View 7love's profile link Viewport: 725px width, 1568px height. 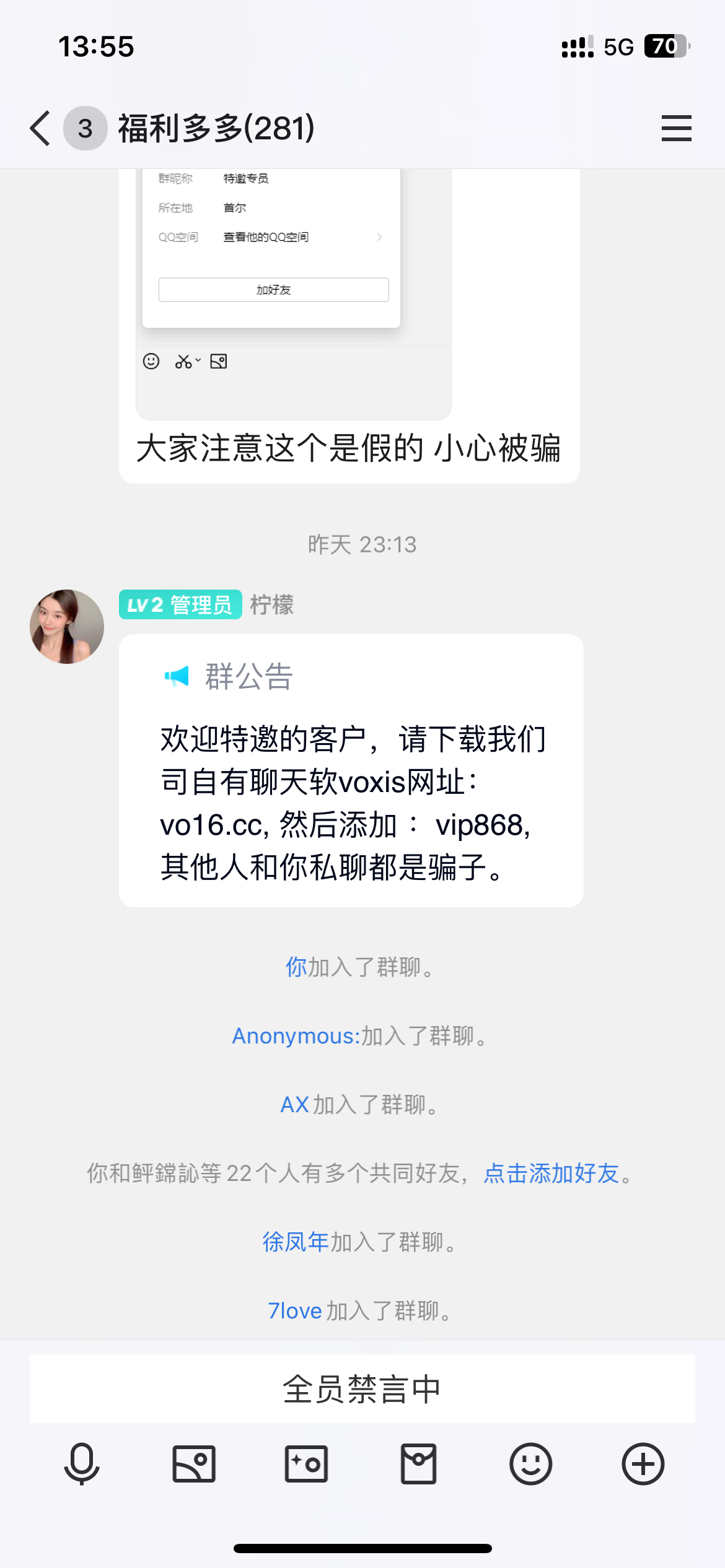pyautogui.click(x=295, y=1311)
